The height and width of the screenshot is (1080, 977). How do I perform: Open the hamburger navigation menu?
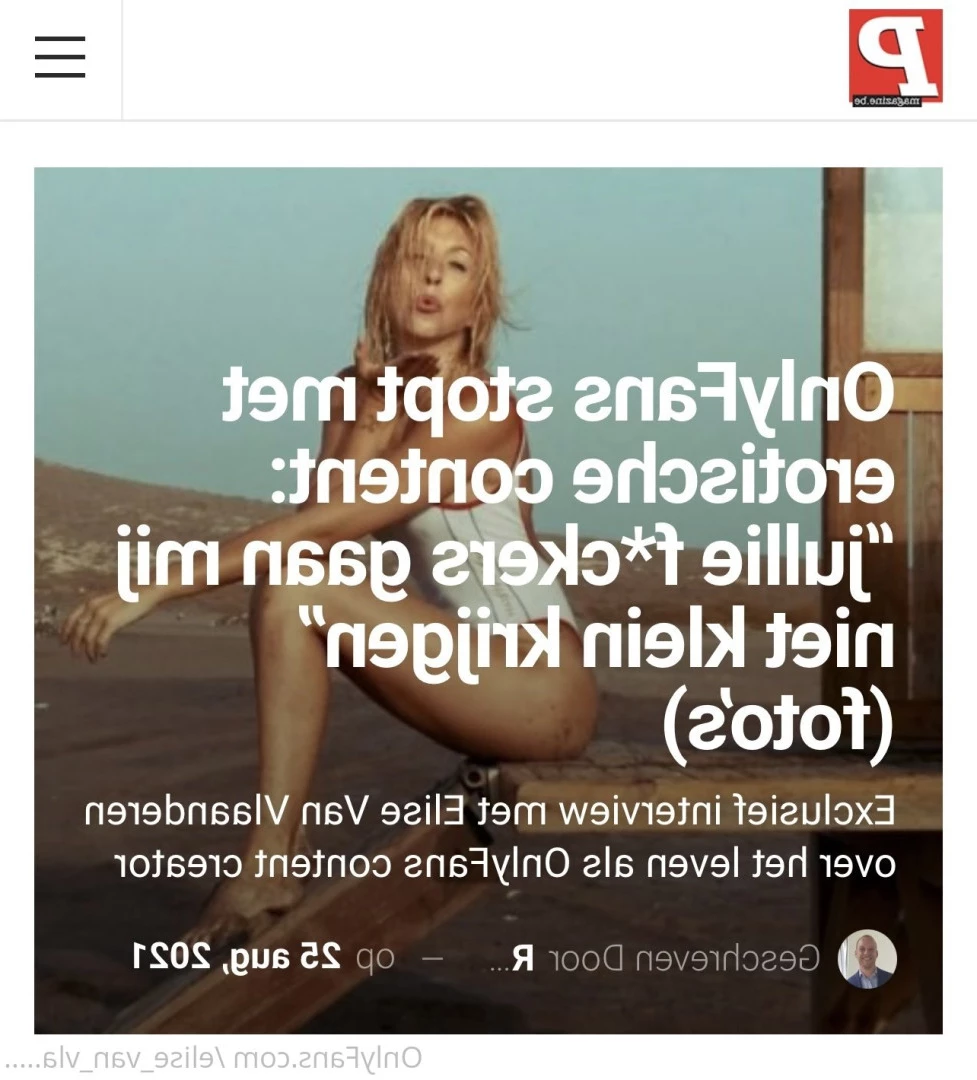pos(60,57)
